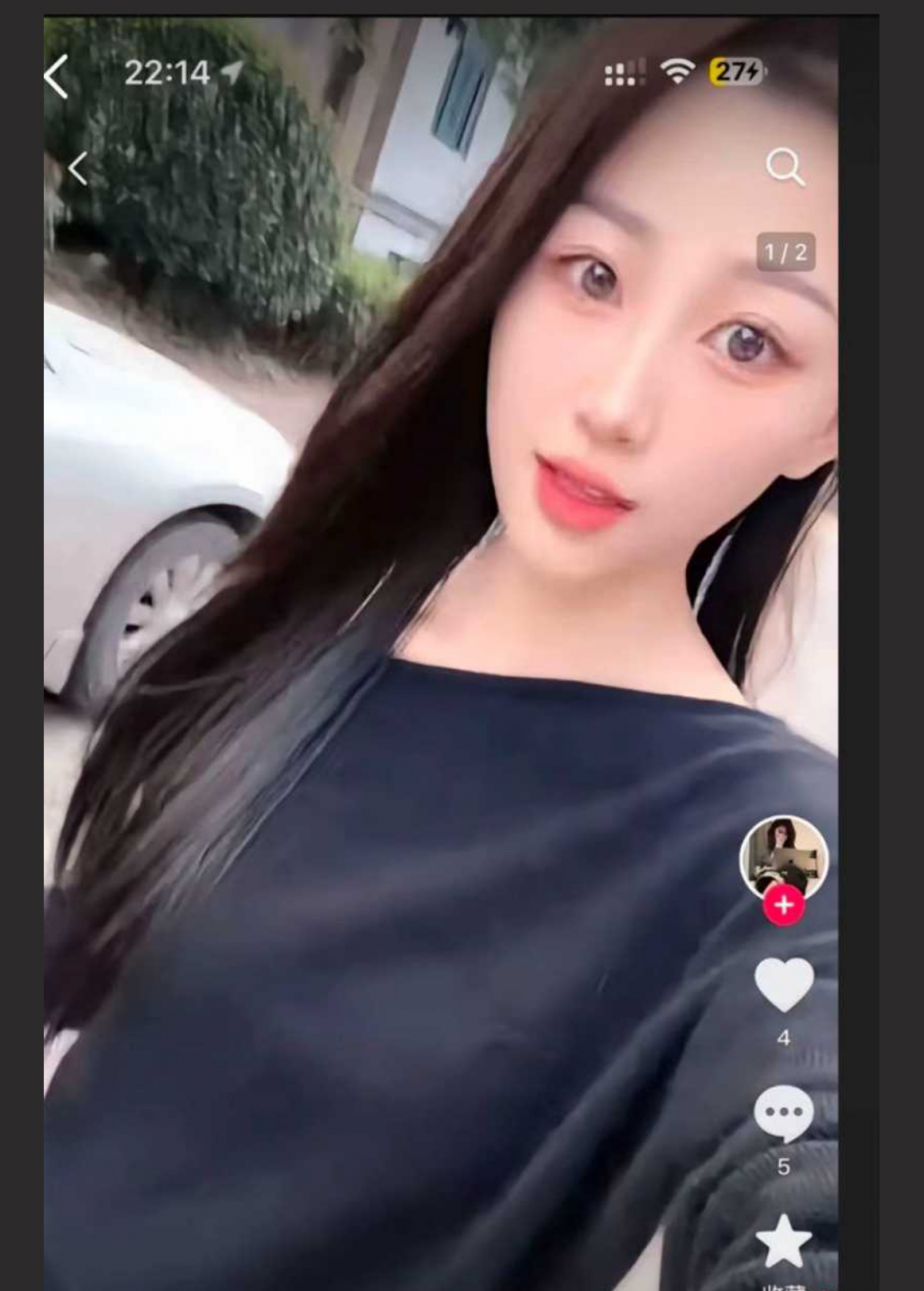Screen dimensions: 924x1291
Task: Tap the yellow battery badge showing 27
Action: [733, 70]
